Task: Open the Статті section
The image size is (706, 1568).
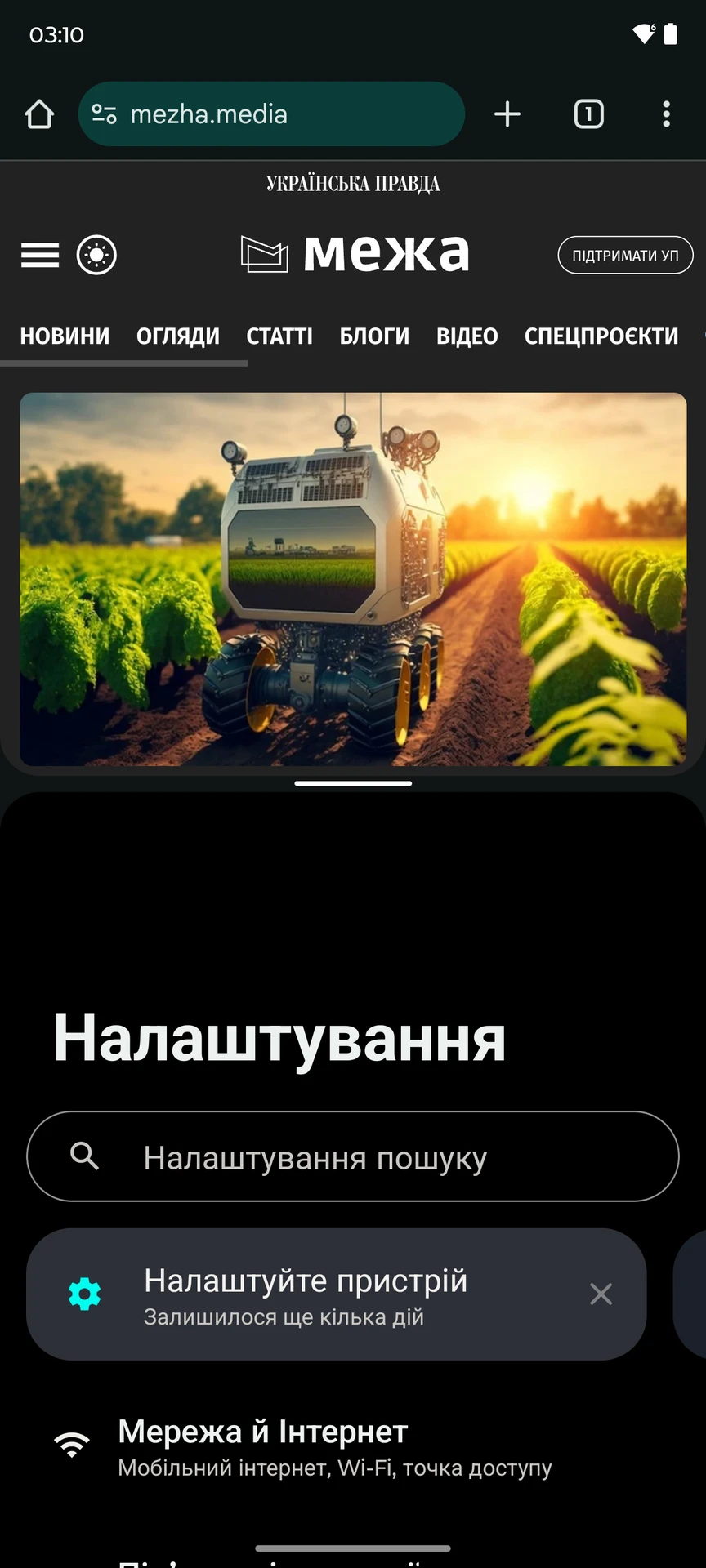Action: pyautogui.click(x=279, y=336)
